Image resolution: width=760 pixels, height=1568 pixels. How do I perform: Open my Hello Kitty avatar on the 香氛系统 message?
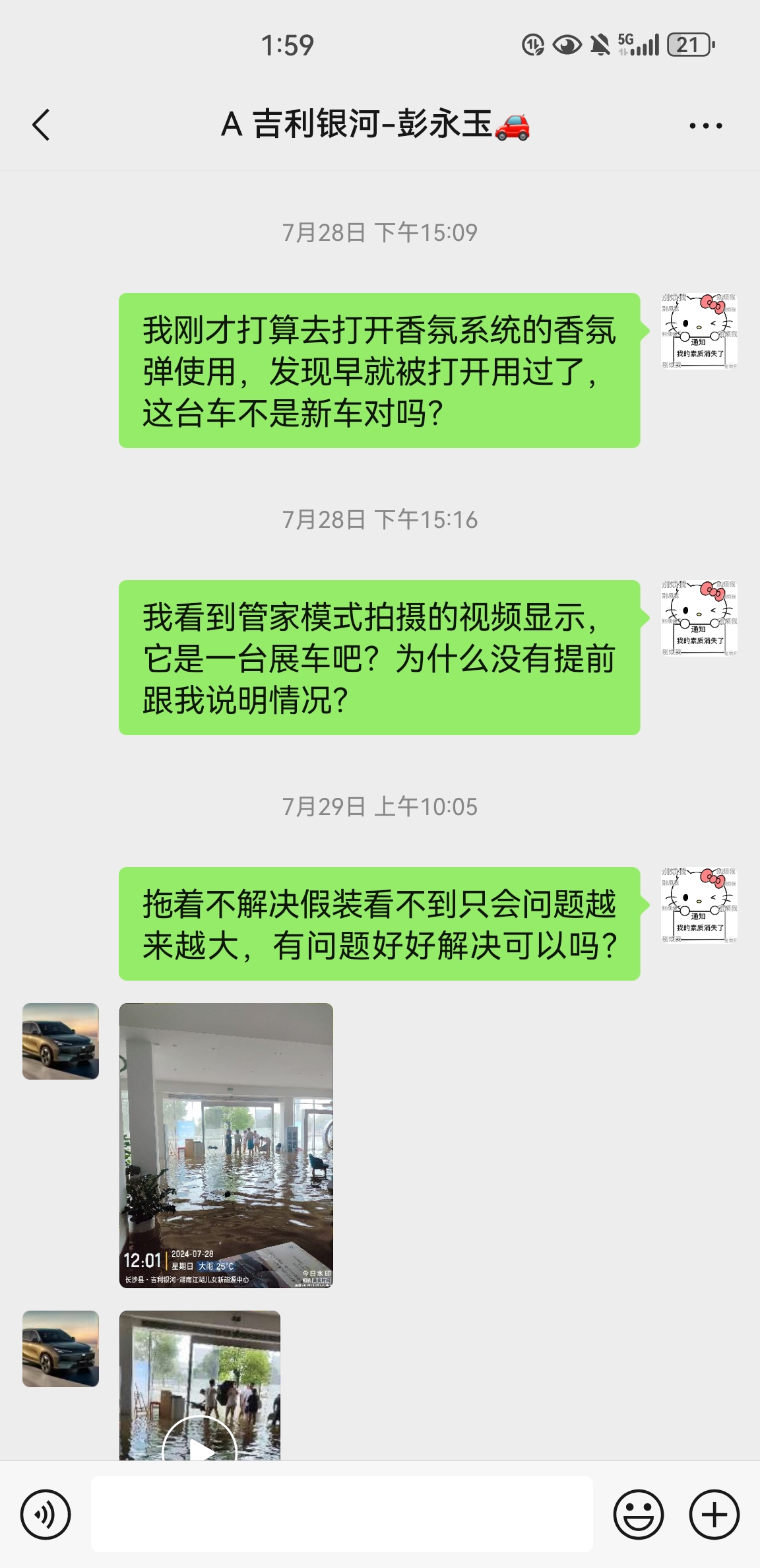[699, 331]
